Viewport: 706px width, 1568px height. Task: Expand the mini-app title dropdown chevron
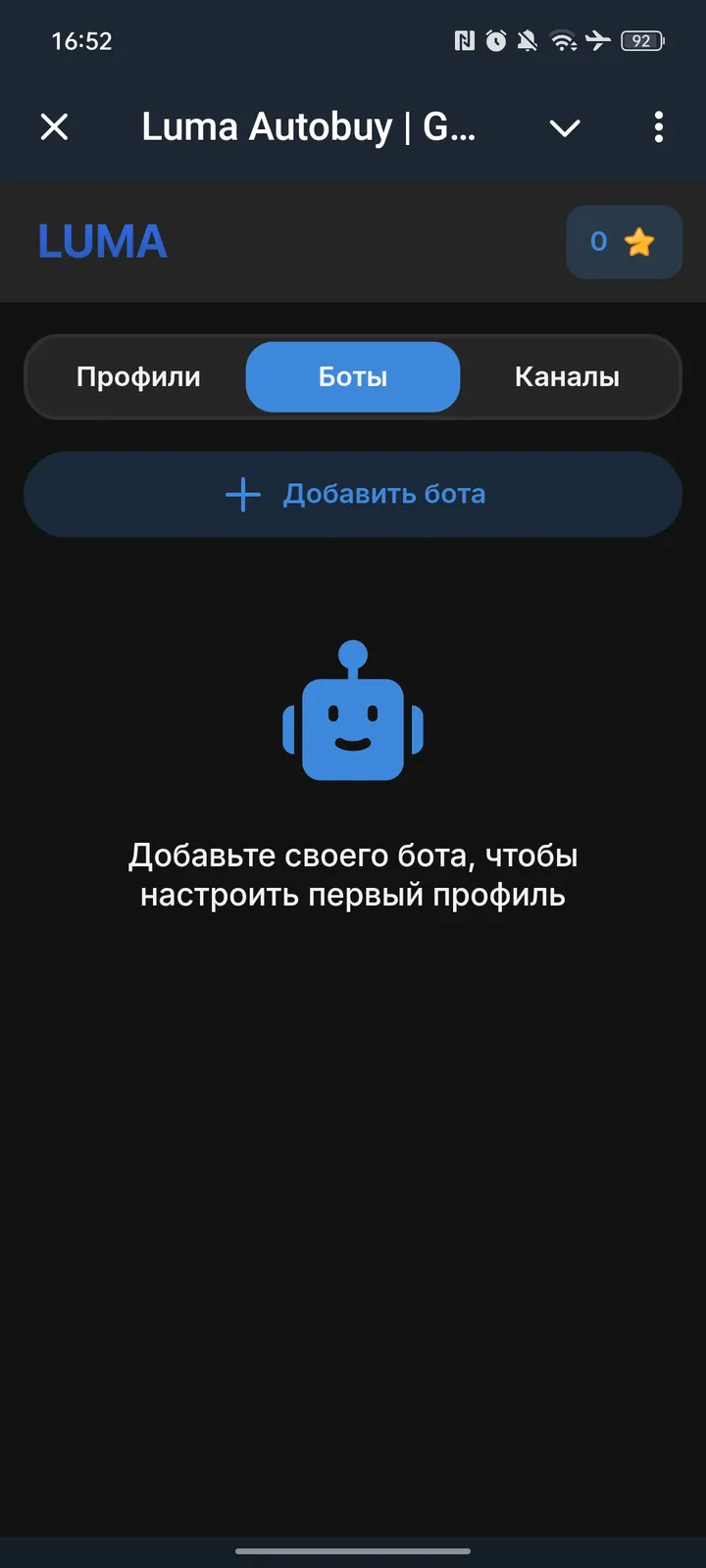(x=565, y=127)
